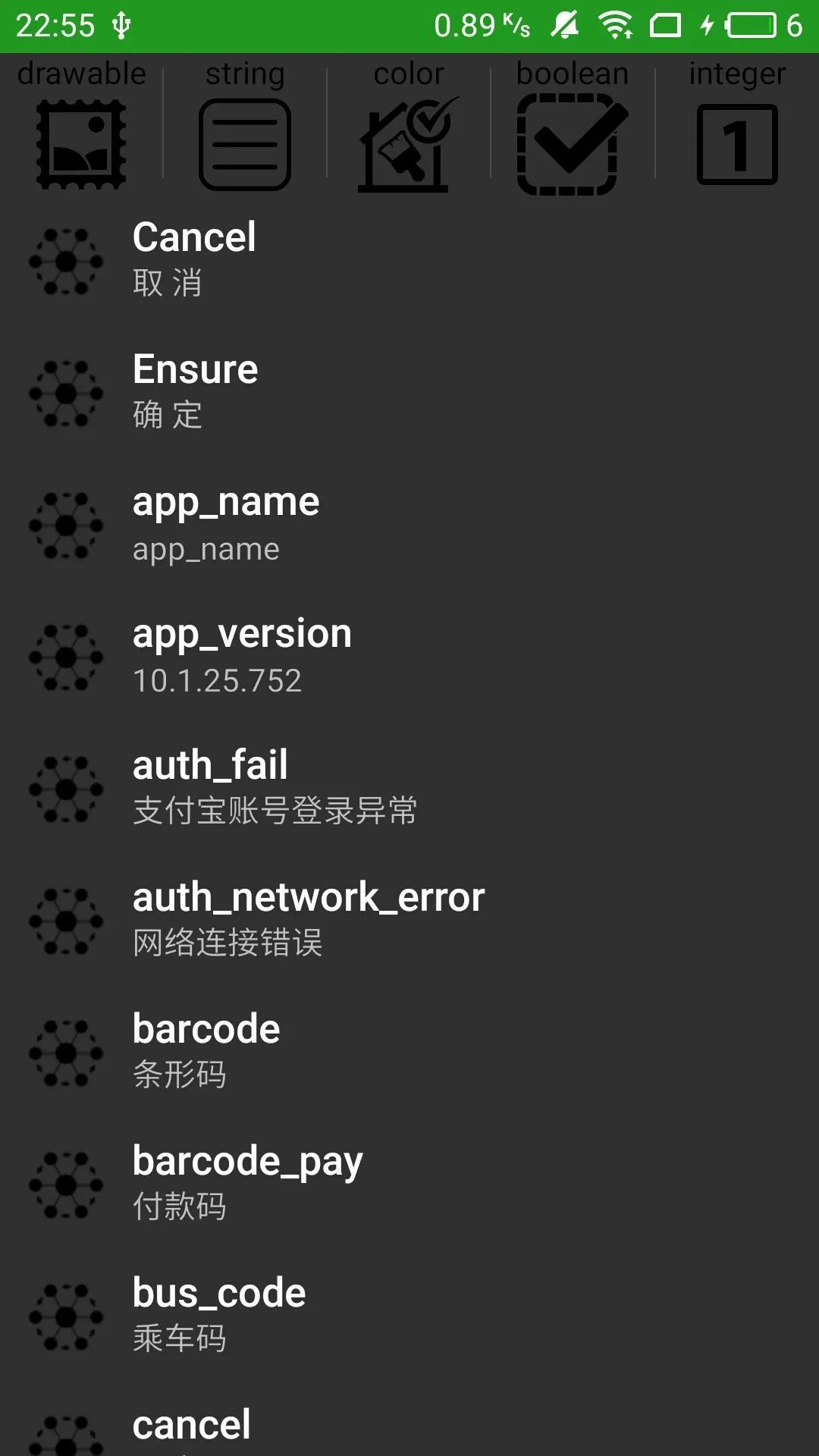View the bus_code string entry
This screenshot has height=1456, width=819.
pos(409,1316)
